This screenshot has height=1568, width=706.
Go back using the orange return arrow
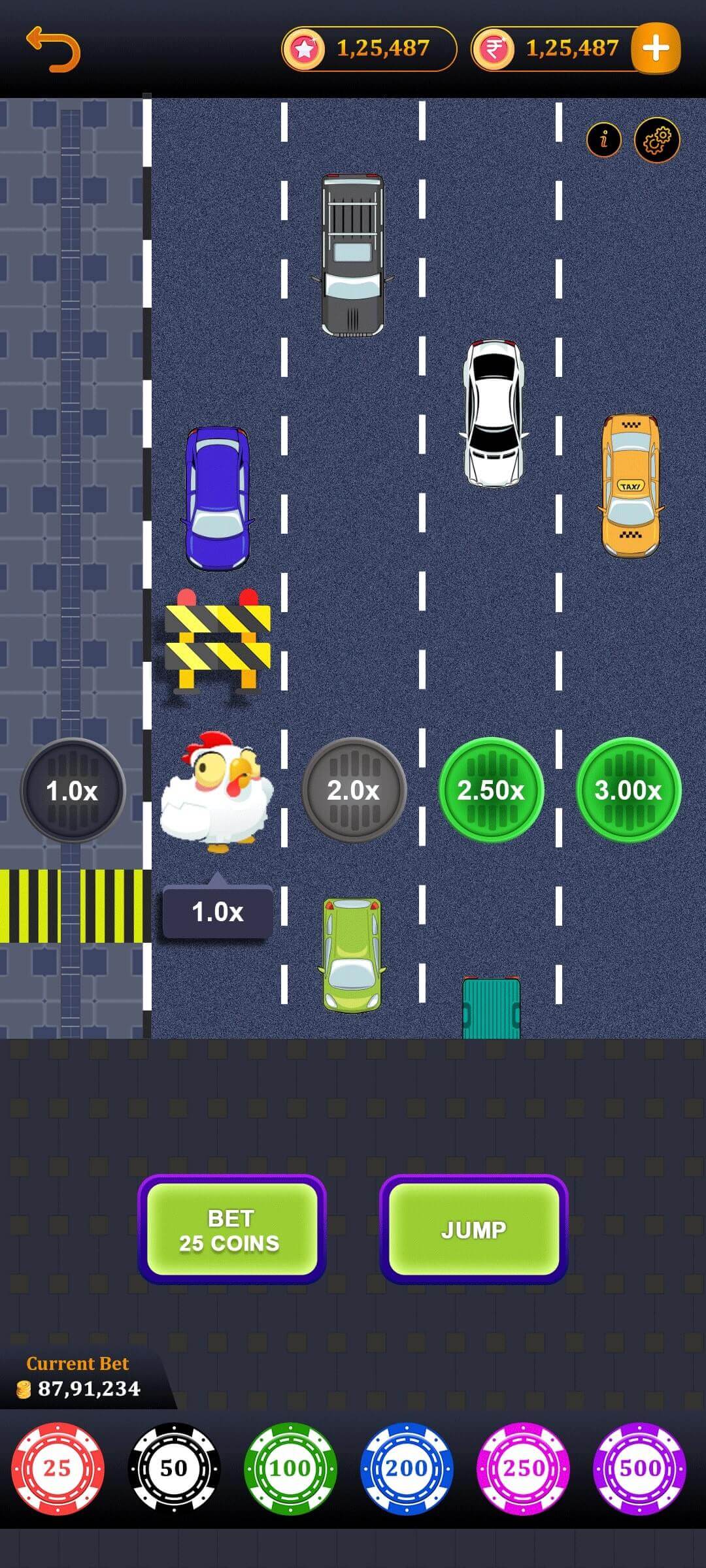[53, 49]
